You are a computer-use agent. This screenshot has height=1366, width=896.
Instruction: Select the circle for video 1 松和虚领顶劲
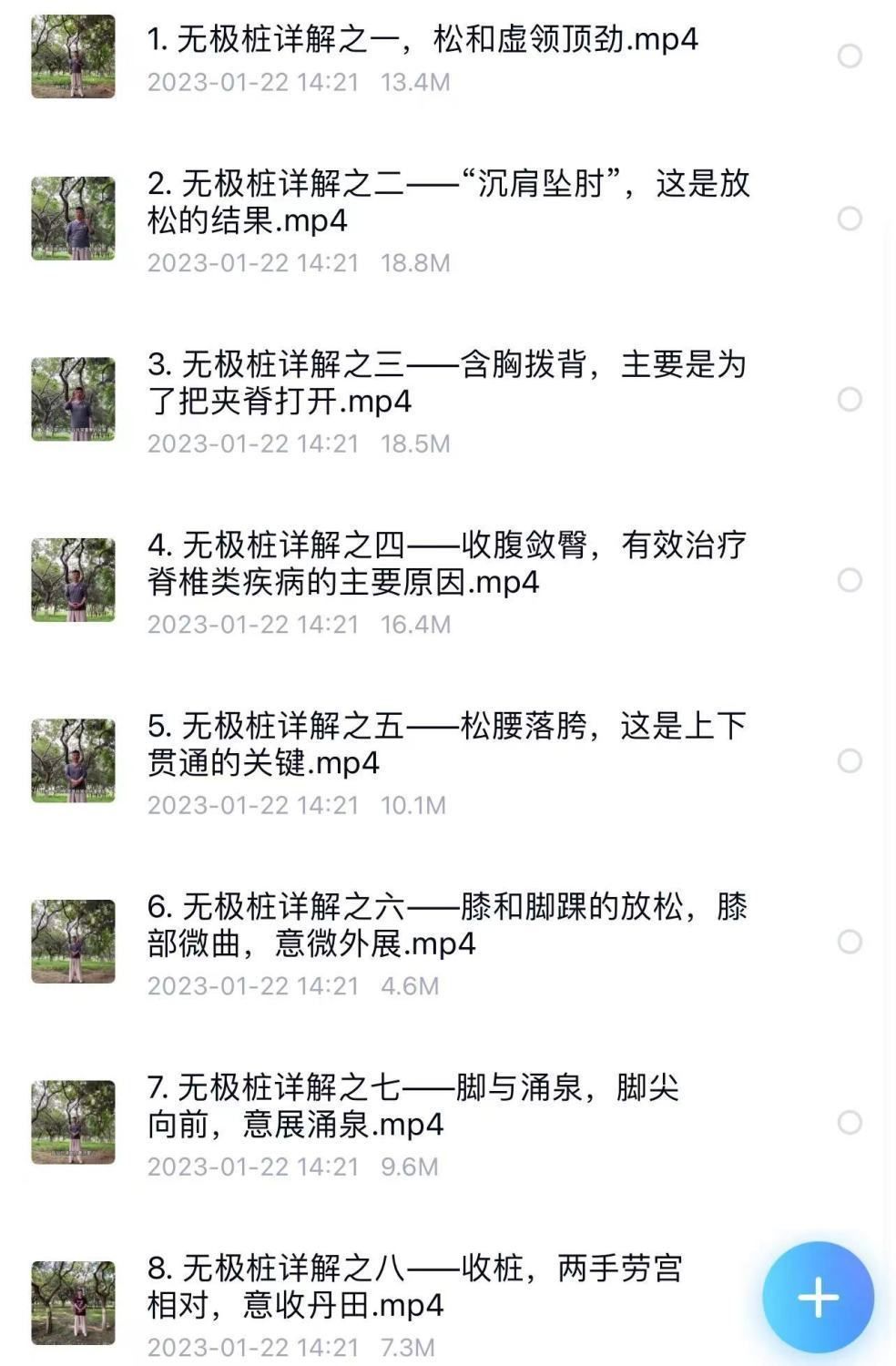(850, 56)
